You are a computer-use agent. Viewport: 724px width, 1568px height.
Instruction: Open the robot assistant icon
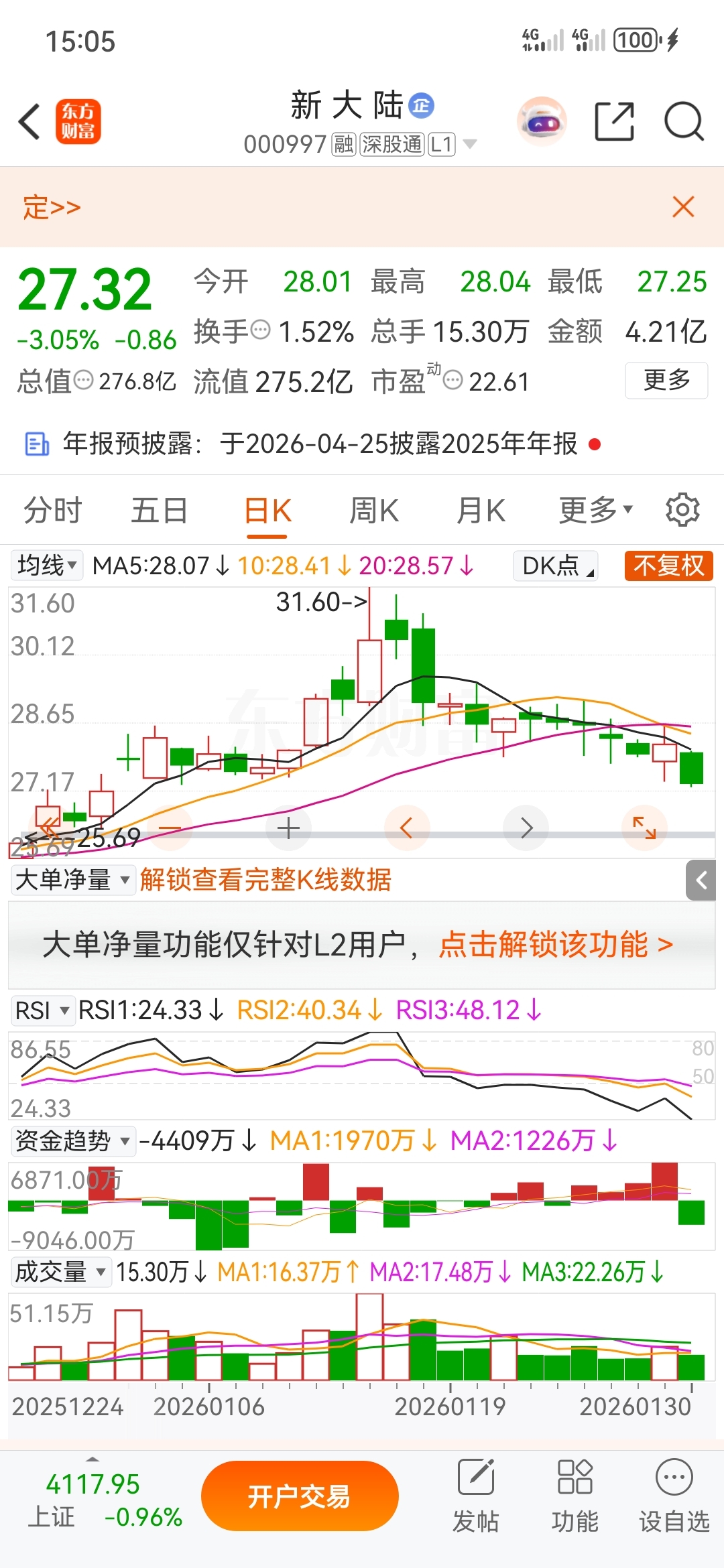[542, 122]
